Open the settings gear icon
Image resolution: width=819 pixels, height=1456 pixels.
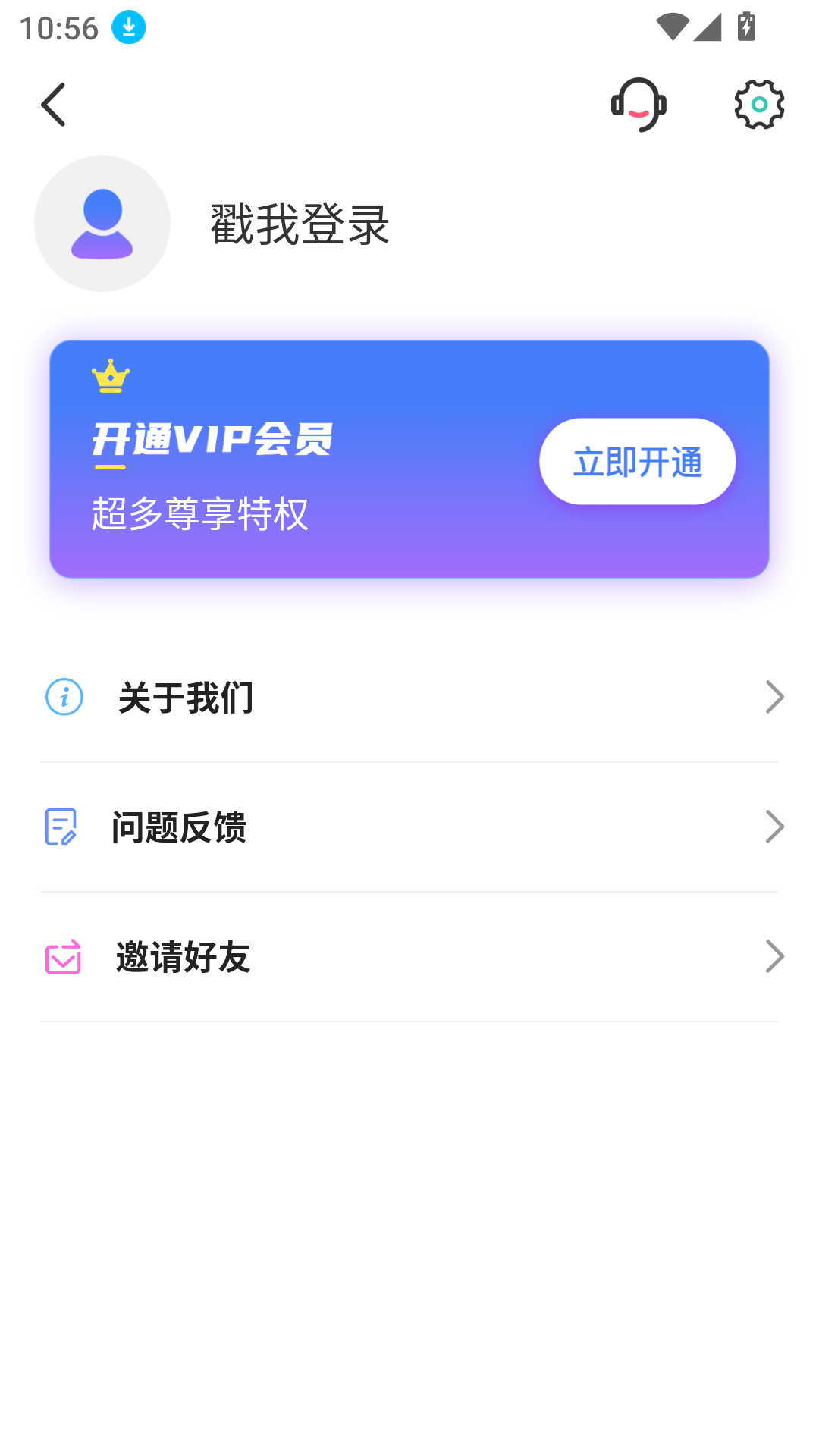[757, 104]
